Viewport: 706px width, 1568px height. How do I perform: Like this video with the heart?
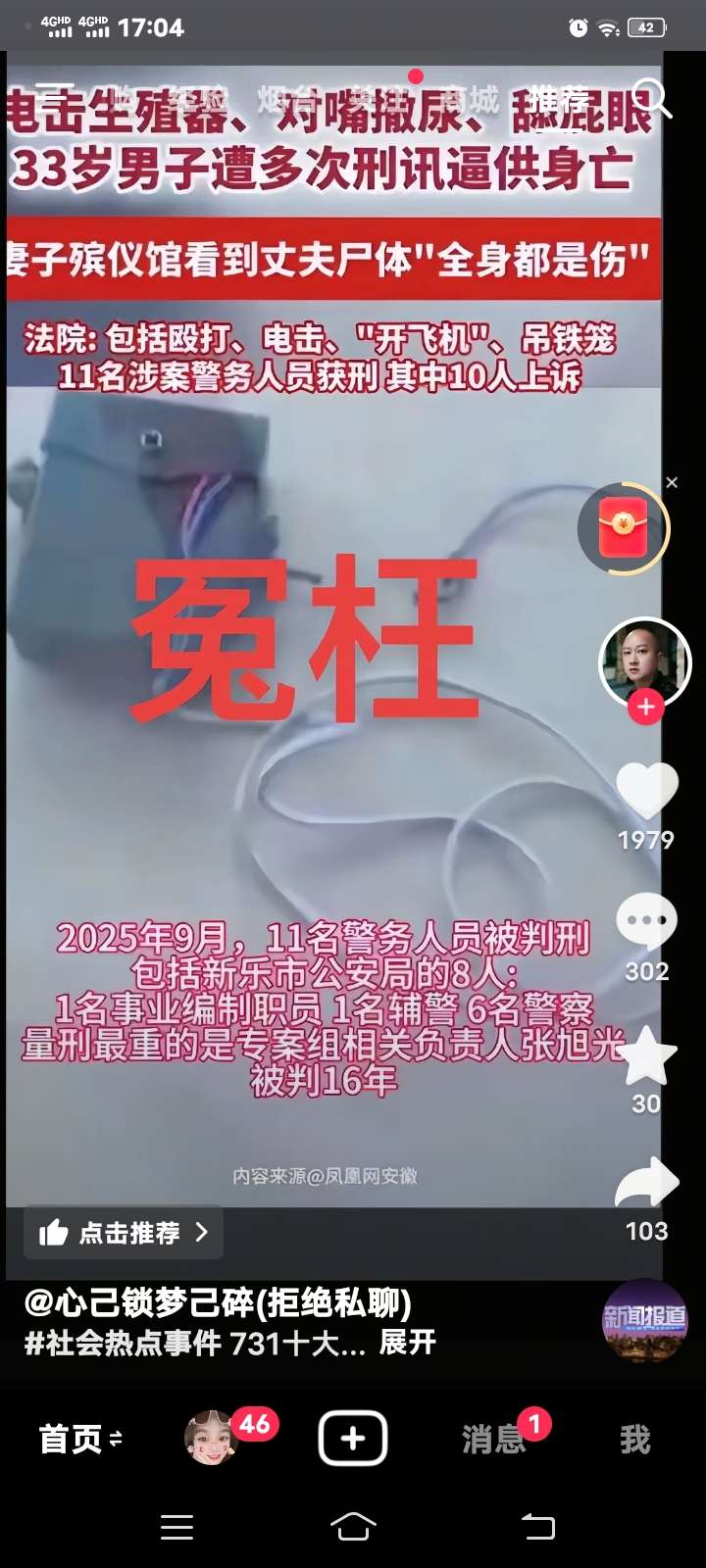tap(646, 791)
